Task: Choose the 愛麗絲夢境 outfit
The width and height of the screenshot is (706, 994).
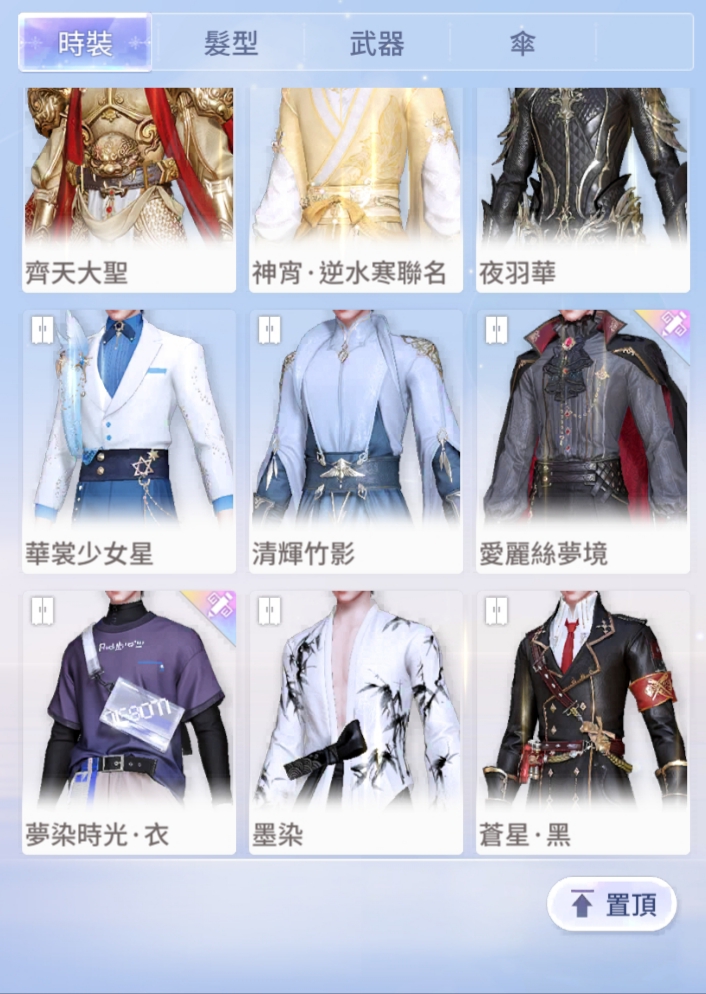Action: pyautogui.click(x=583, y=440)
